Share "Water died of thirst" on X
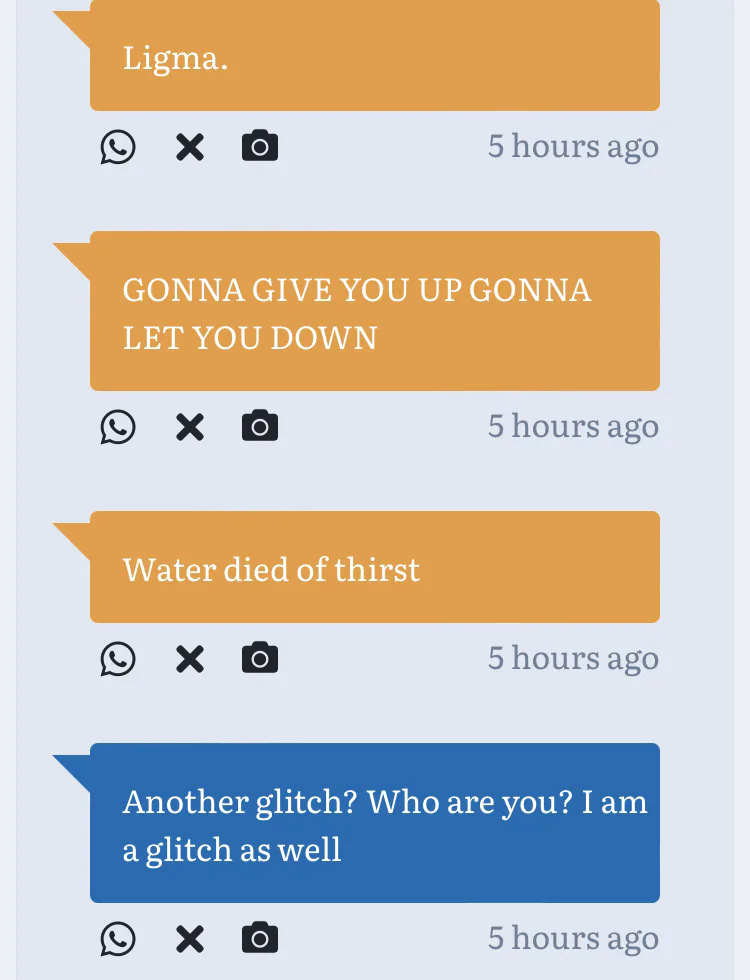The image size is (750, 980). (190, 659)
